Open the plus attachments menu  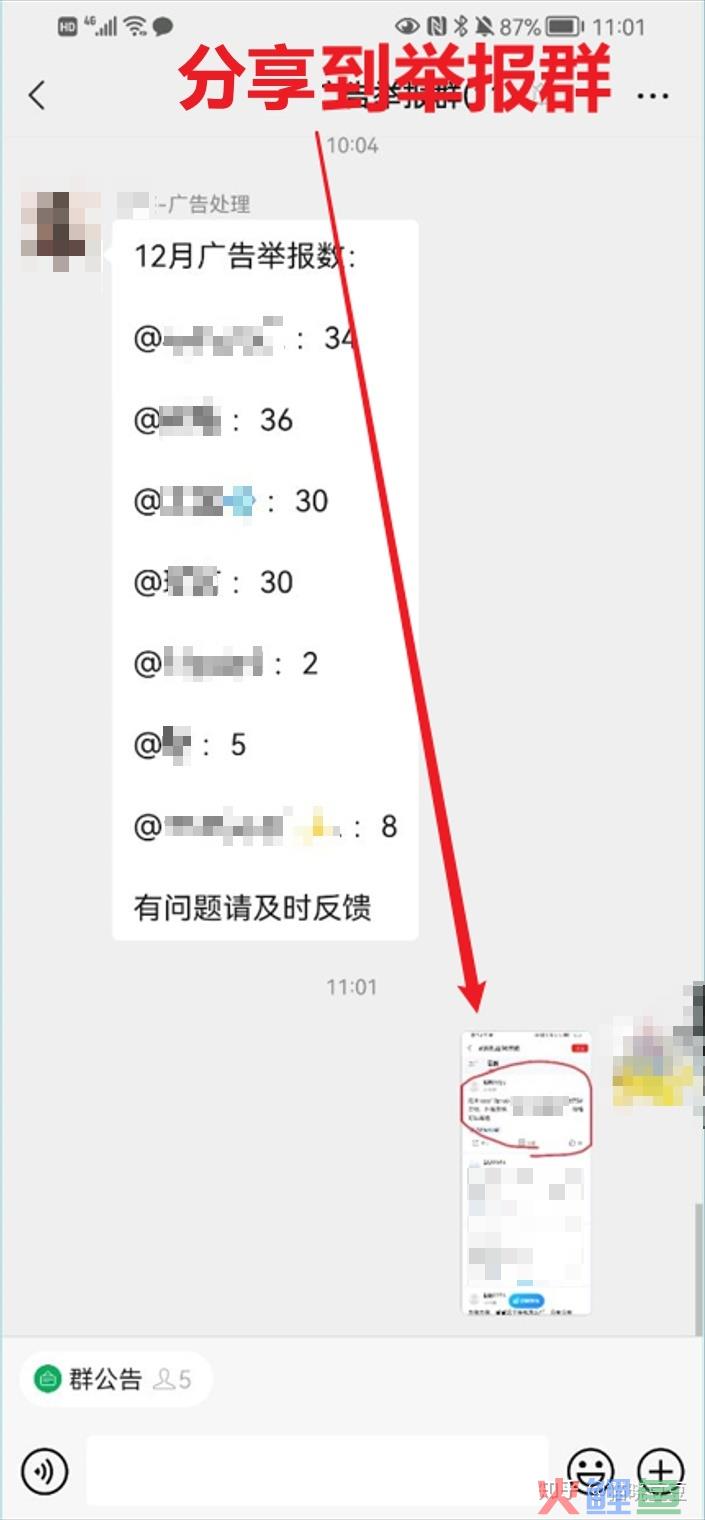(660, 1470)
